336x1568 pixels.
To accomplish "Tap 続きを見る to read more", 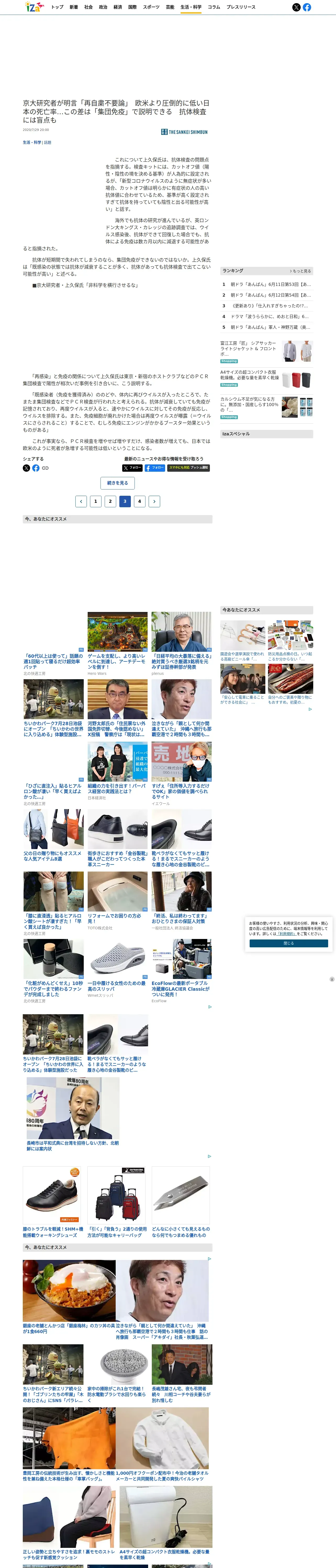I will (x=118, y=483).
